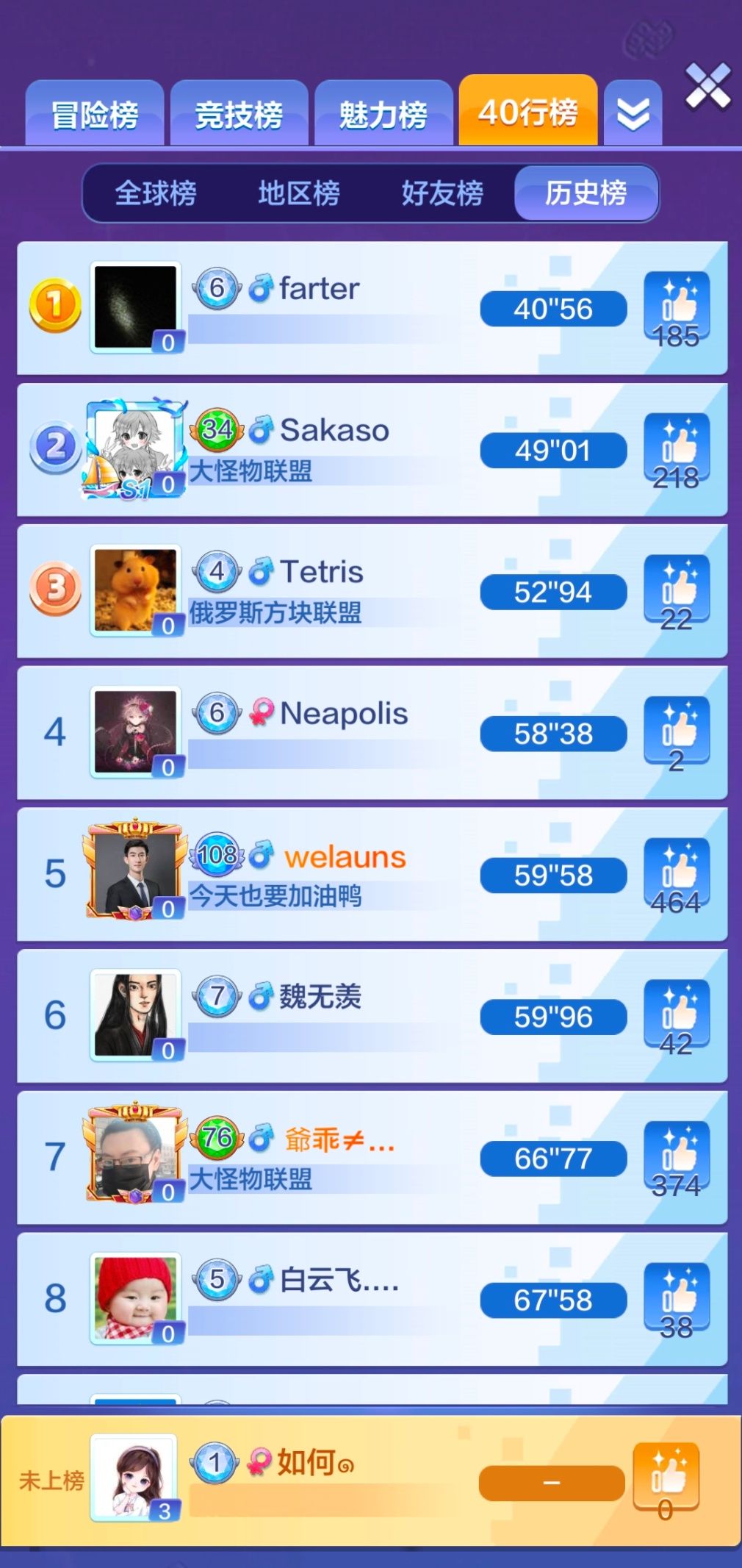
Task: Open the 魅力榜 tab
Action: point(383,114)
